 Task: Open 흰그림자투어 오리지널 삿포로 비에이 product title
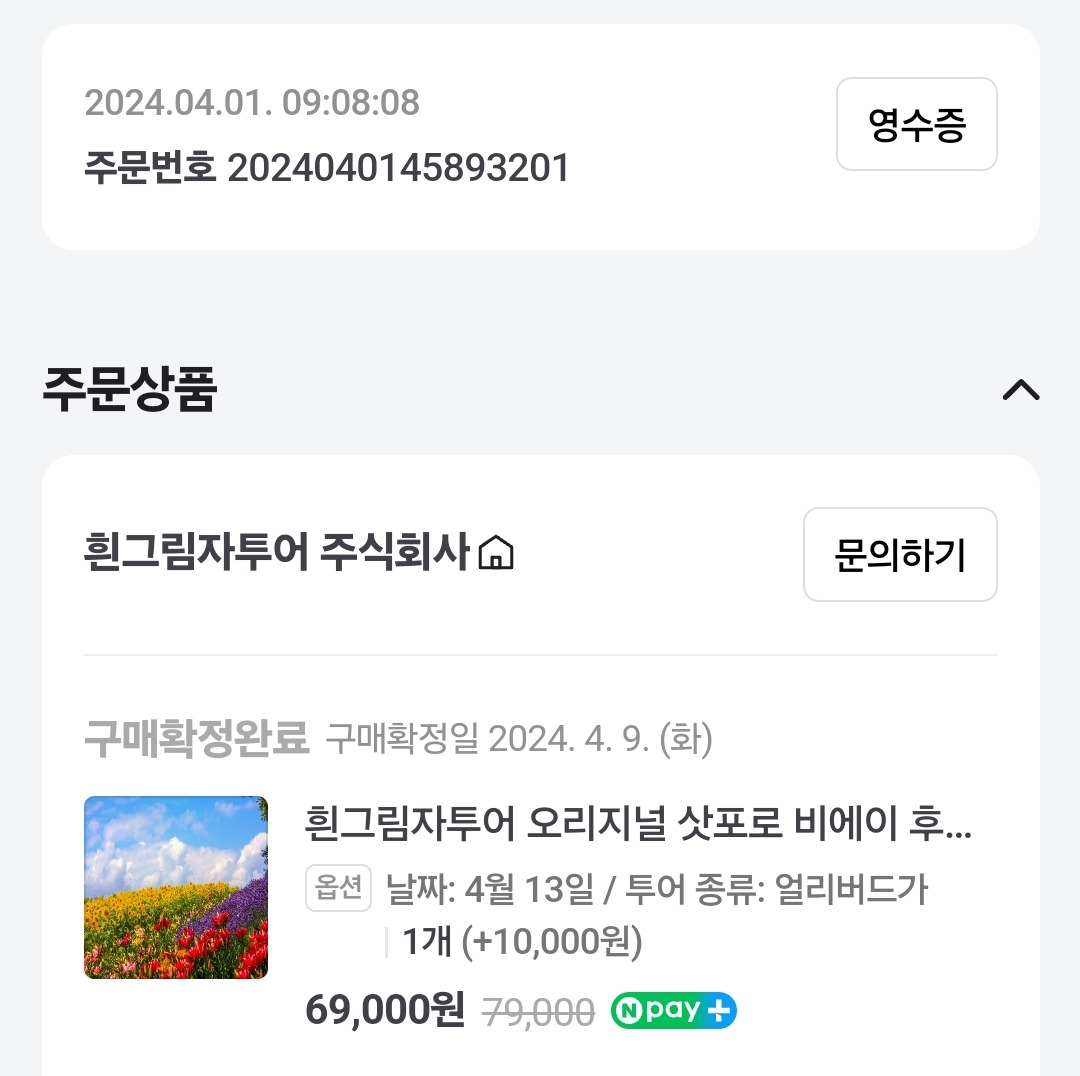coord(638,822)
